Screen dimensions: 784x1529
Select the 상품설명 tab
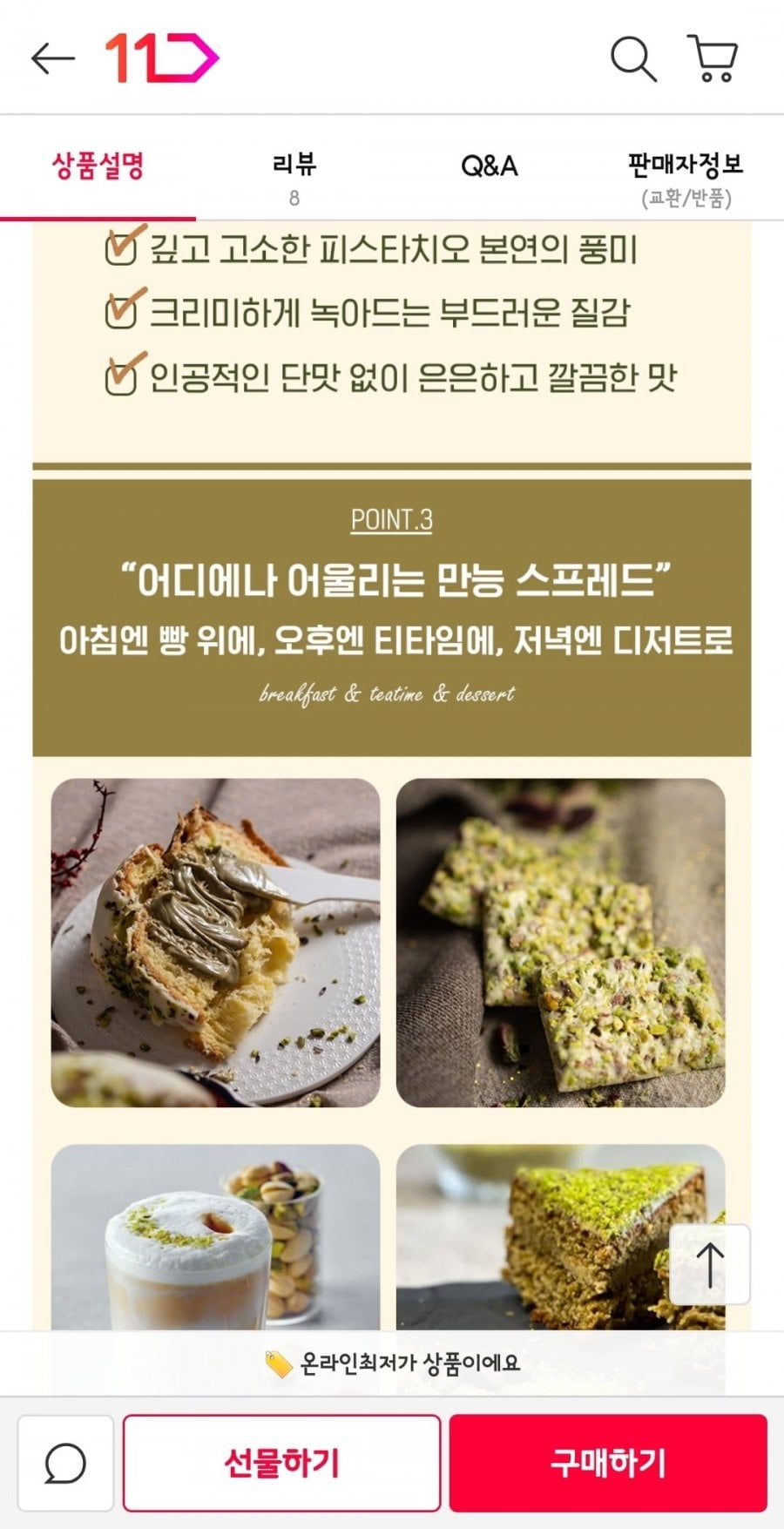point(98,166)
